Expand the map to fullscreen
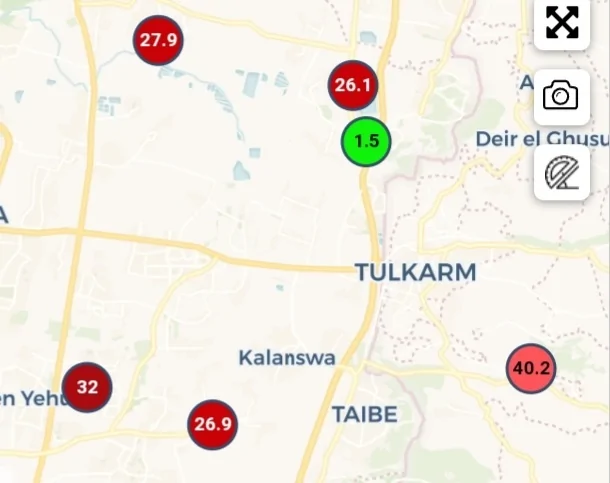 click(x=562, y=22)
